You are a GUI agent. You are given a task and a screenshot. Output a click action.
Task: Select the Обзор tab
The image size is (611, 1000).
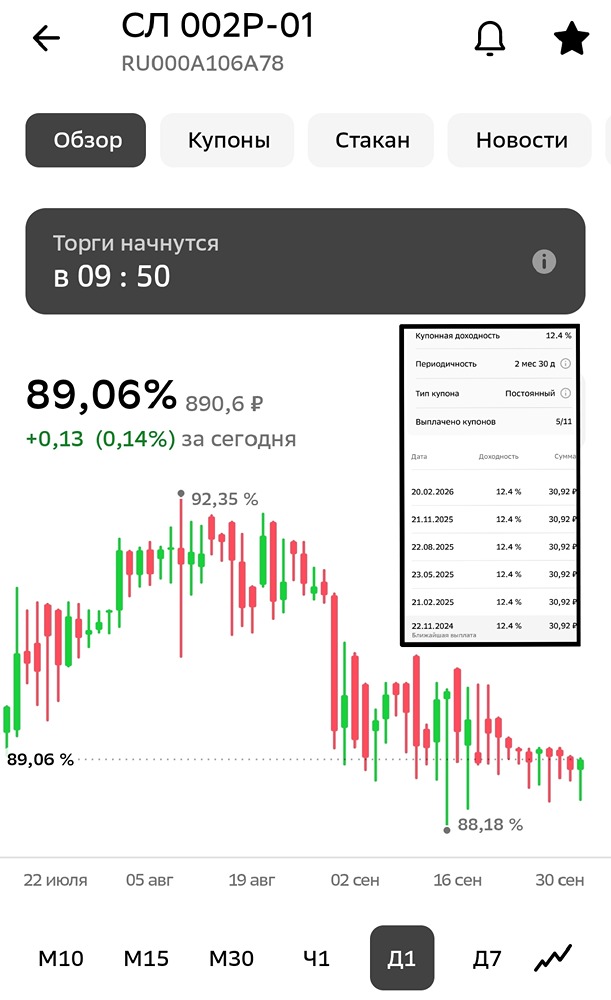pyautogui.click(x=86, y=140)
